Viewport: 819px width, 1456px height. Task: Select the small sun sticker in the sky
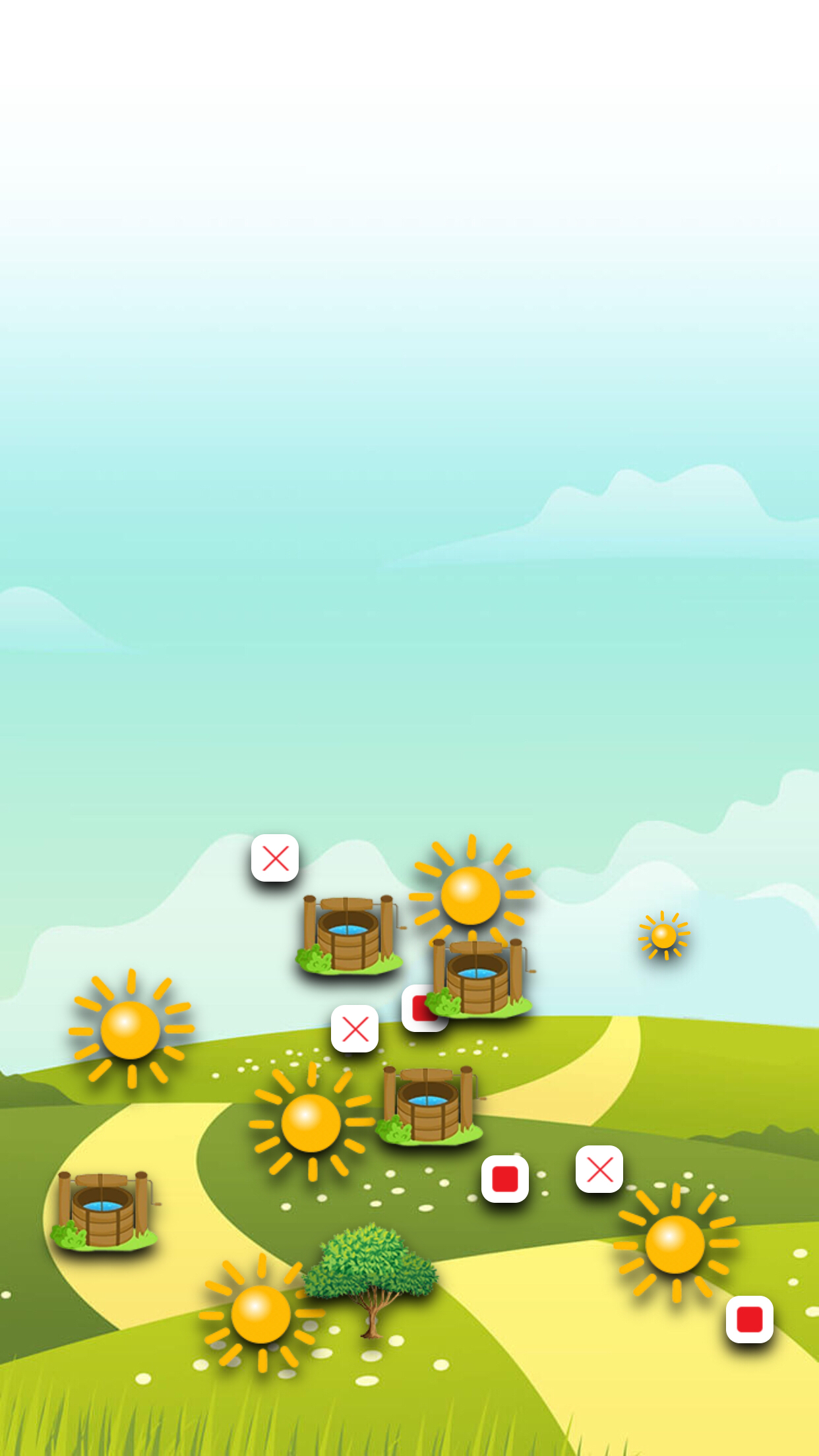(x=664, y=936)
